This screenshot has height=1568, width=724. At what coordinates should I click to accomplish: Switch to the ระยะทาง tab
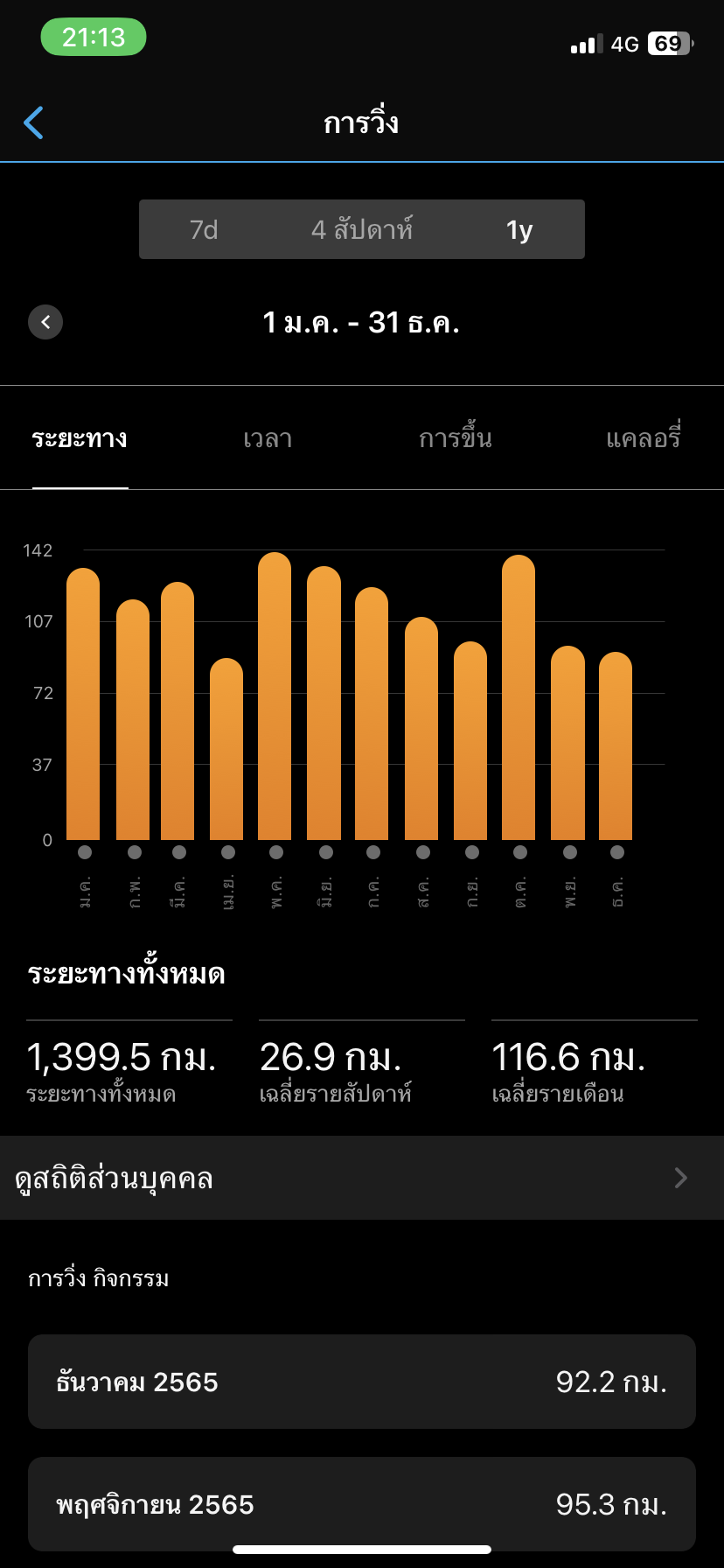tap(80, 438)
